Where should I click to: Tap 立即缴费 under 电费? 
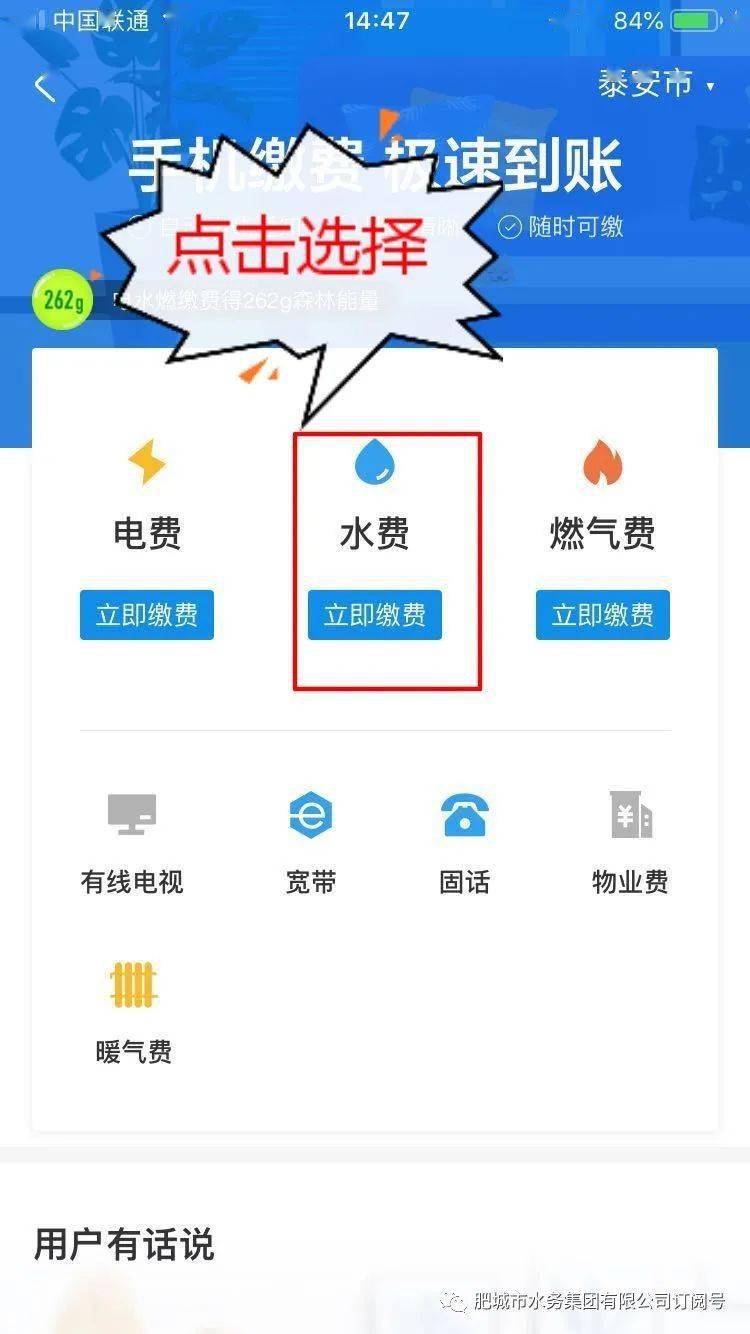coord(147,615)
